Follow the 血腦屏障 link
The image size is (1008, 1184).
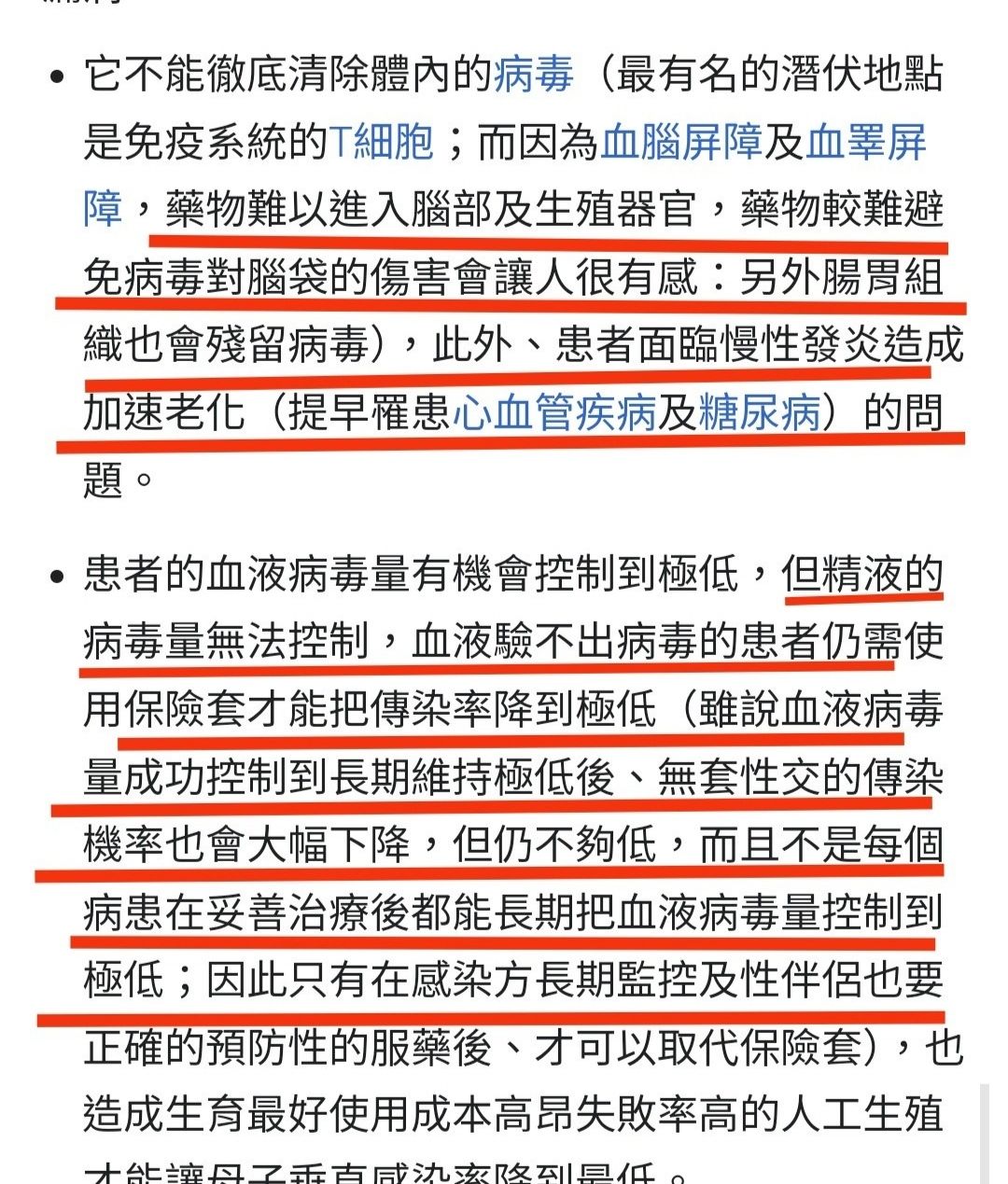tap(682, 143)
